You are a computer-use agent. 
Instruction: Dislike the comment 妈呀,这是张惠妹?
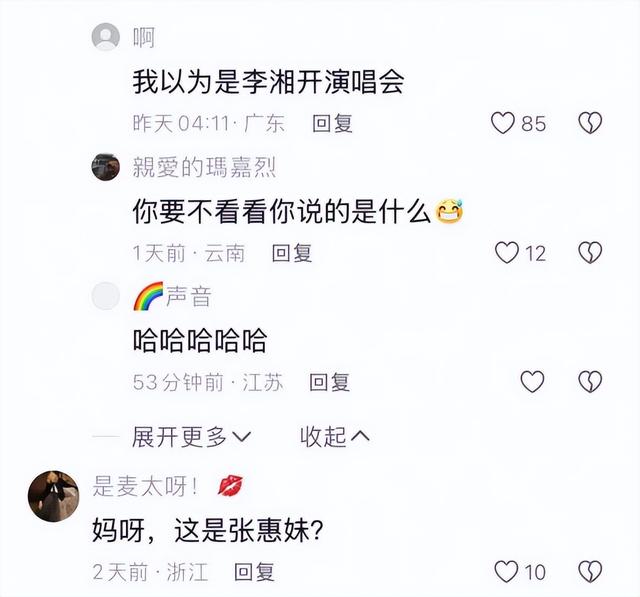[x=591, y=571]
